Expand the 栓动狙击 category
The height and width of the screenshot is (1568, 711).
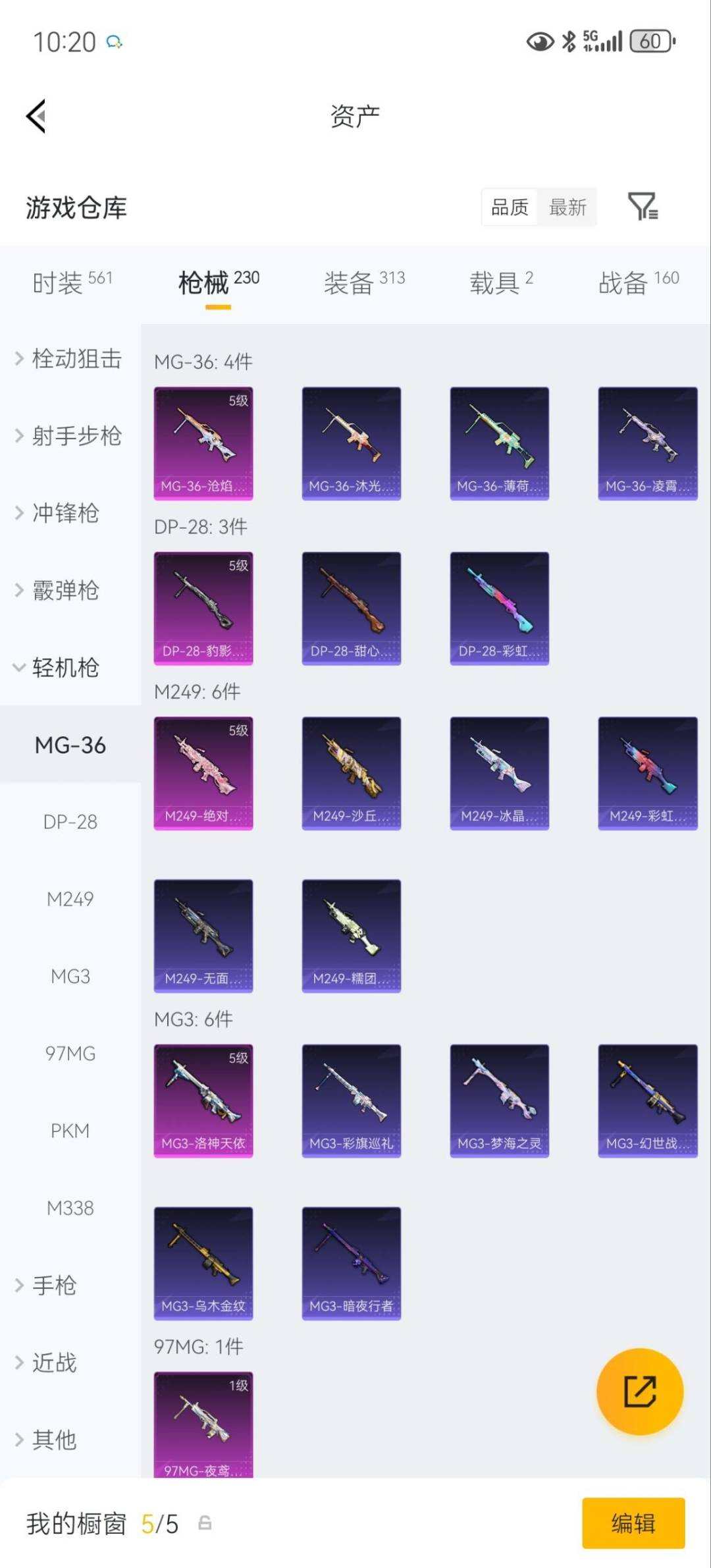70,359
